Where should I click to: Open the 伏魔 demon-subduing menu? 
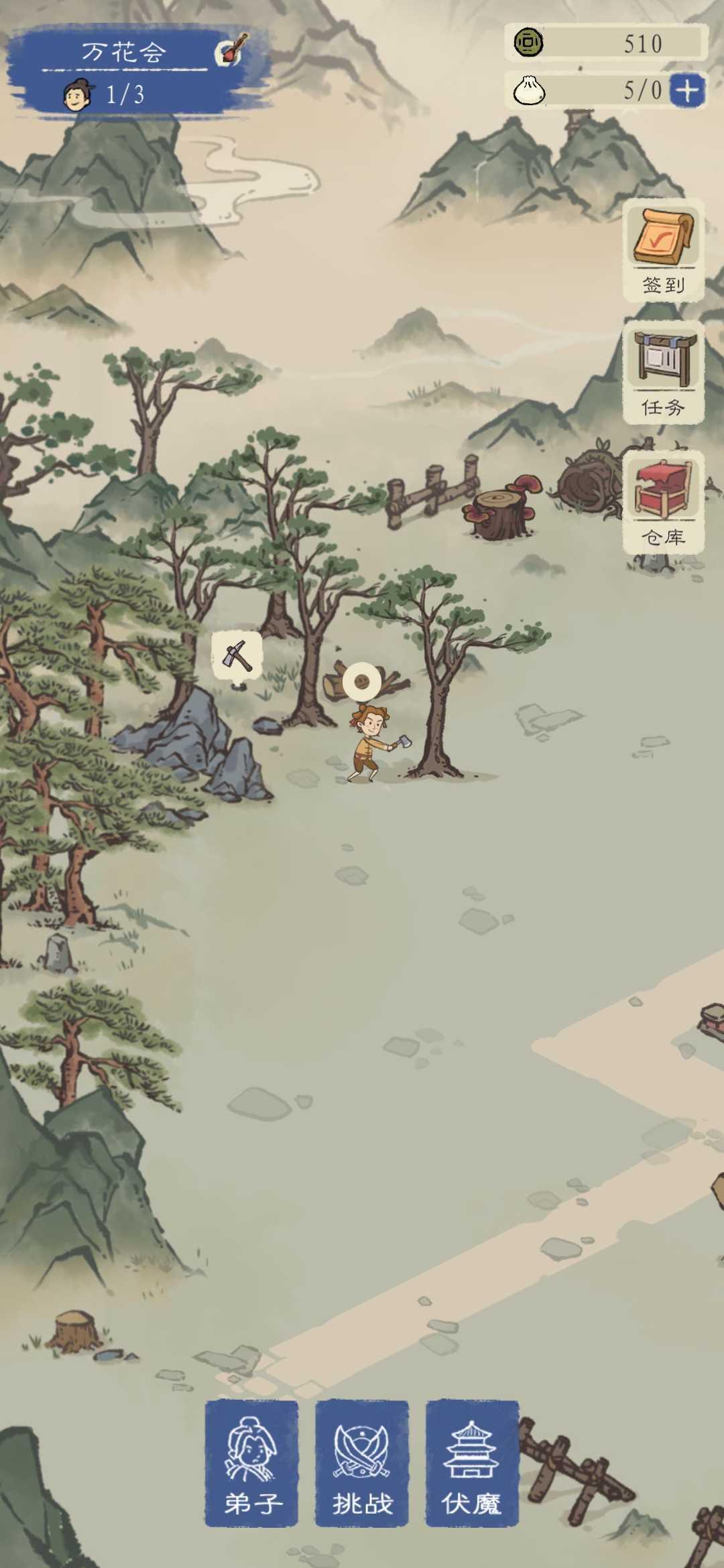coord(472,1463)
